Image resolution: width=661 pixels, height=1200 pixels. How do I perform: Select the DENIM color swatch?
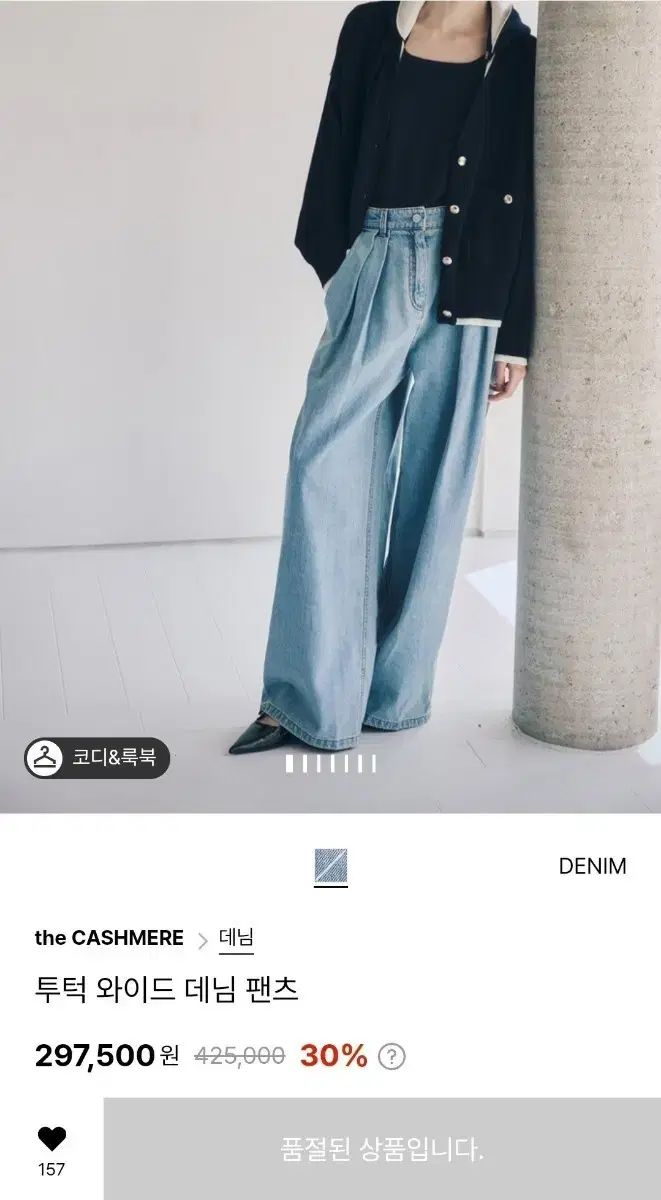click(329, 867)
